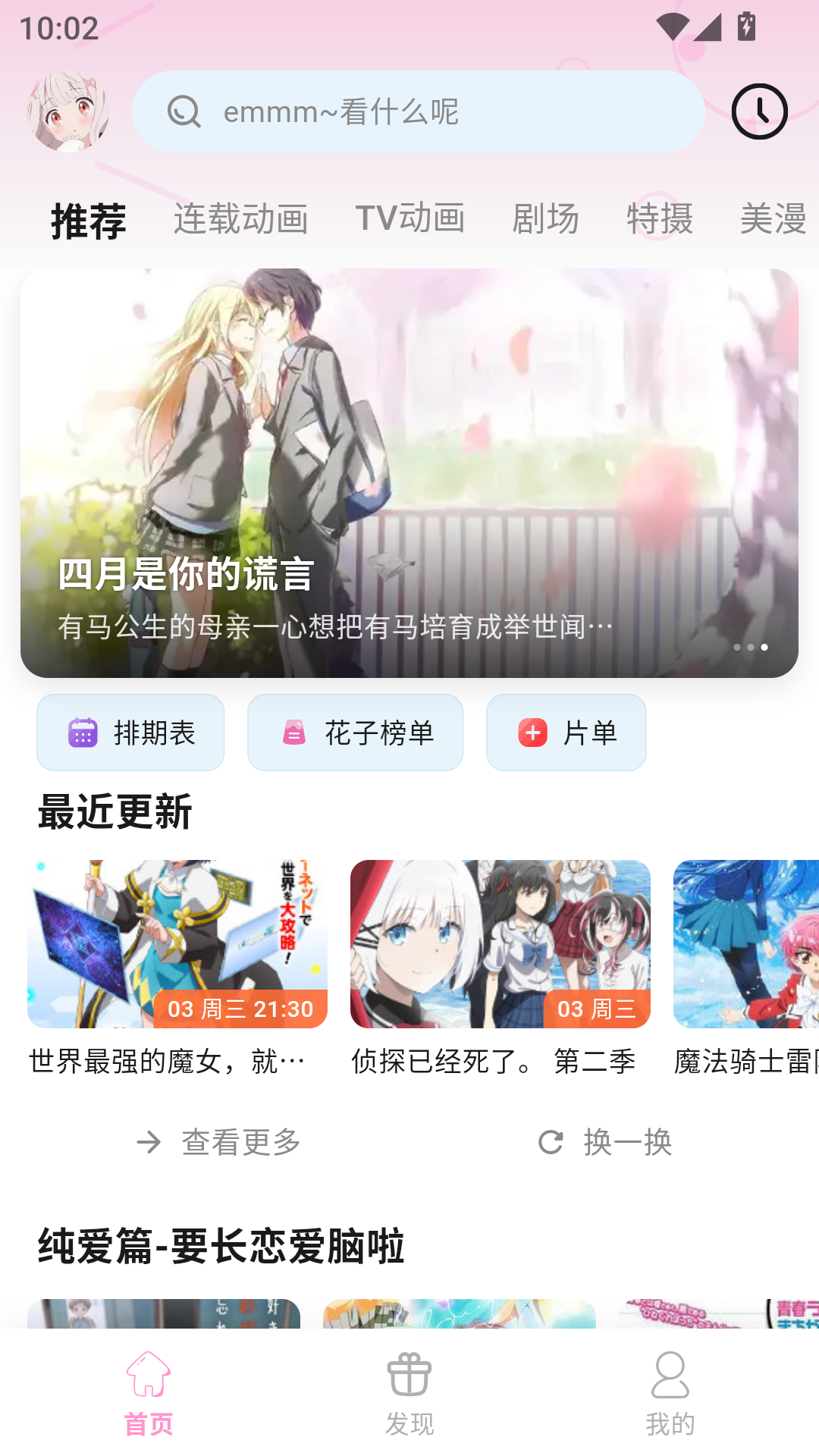The image size is (819, 1456).
Task: Open the 排期表 schedule
Action: pyautogui.click(x=130, y=733)
